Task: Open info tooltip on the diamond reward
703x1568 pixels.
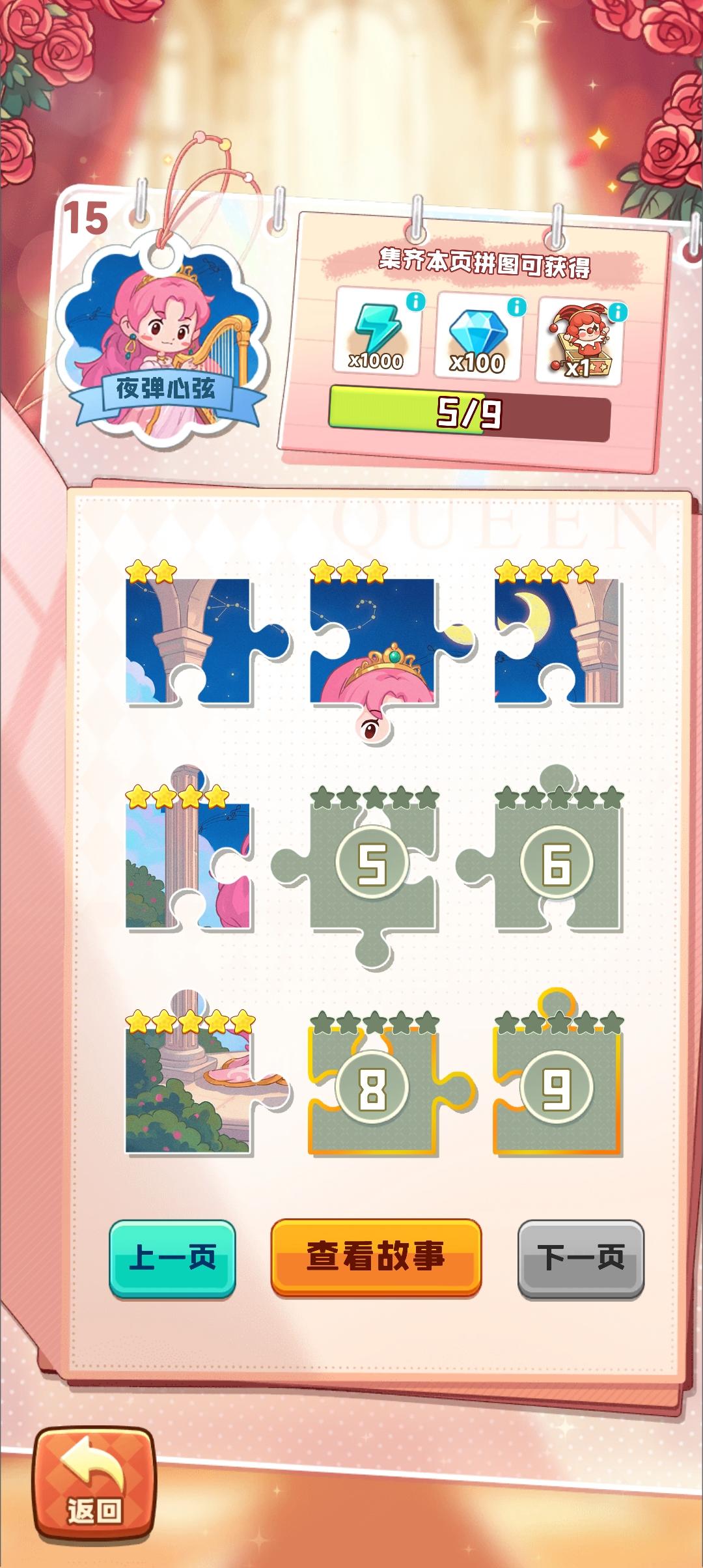Action: [516, 306]
